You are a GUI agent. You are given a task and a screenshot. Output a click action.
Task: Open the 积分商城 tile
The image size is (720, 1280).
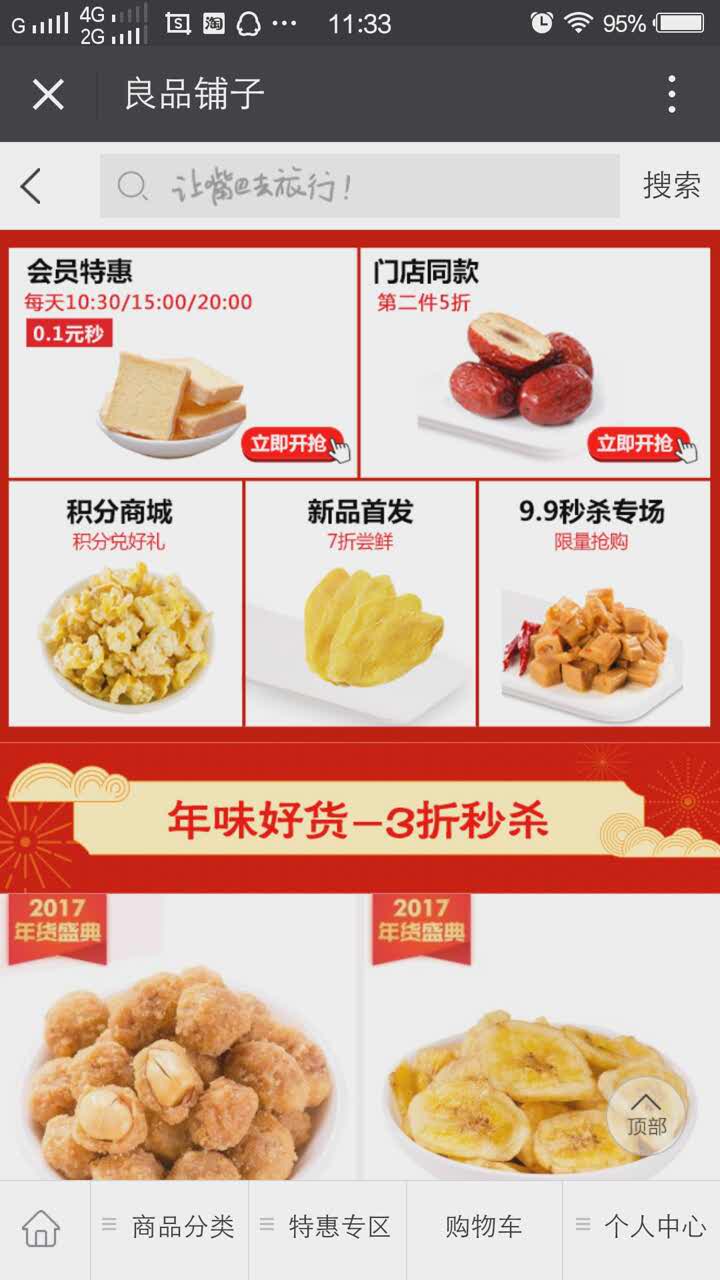(x=125, y=603)
